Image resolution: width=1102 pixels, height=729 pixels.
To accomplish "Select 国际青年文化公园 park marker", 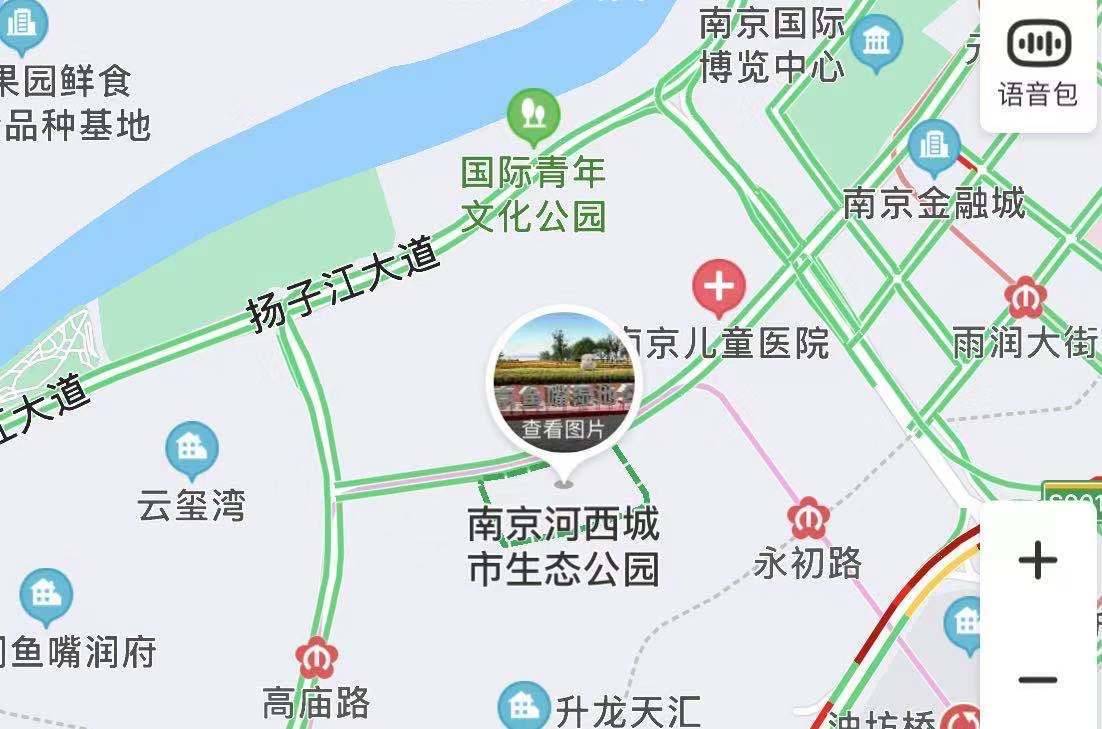I will tap(533, 114).
